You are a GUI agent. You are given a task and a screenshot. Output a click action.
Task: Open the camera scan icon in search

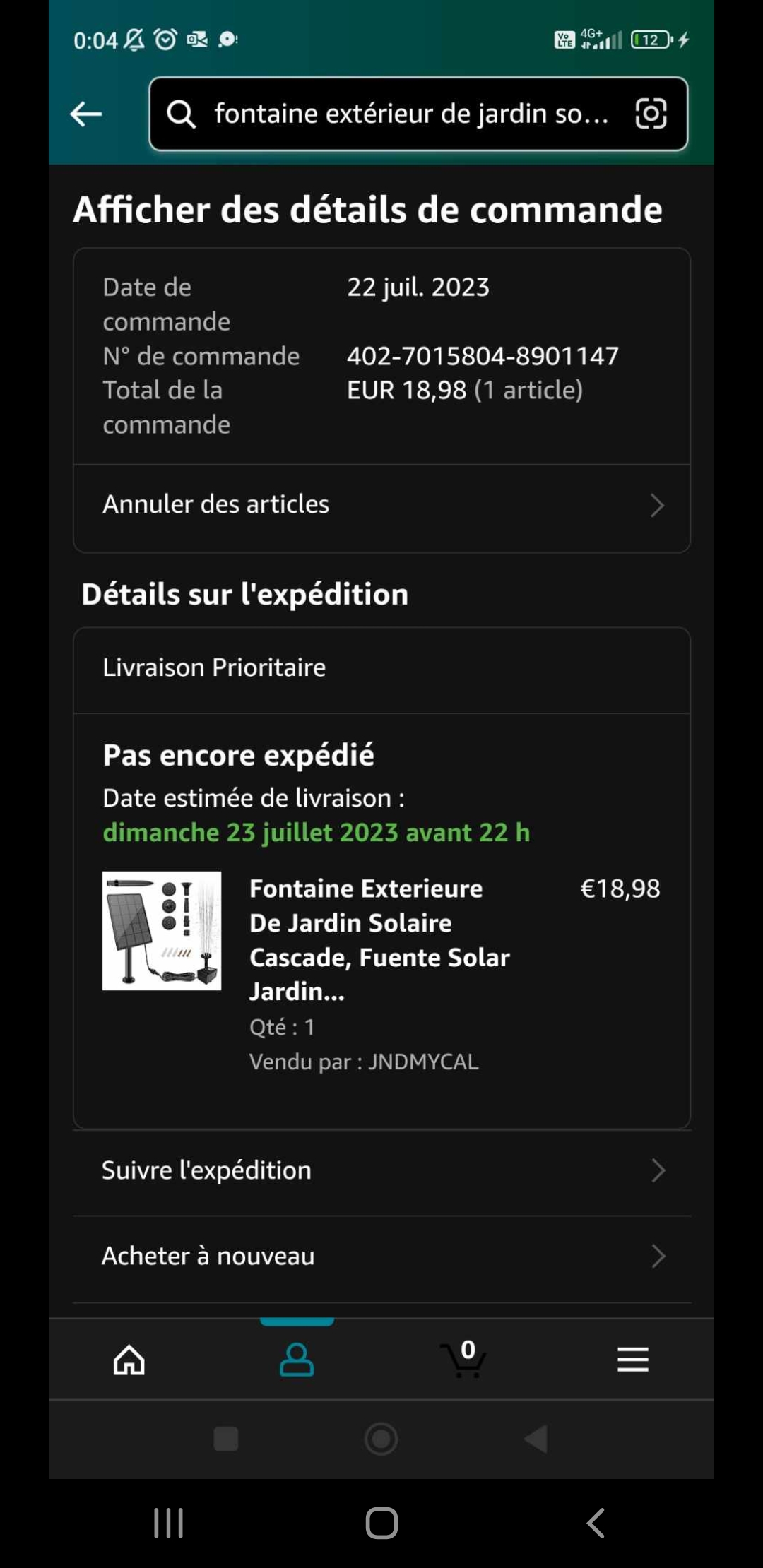coord(651,114)
